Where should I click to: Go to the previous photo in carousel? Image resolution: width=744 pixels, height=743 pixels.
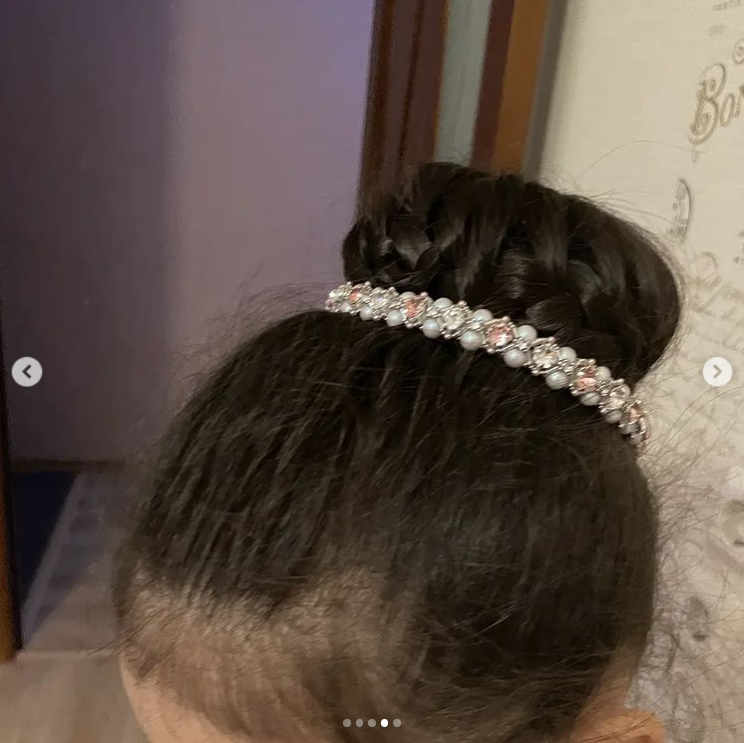tap(27, 372)
